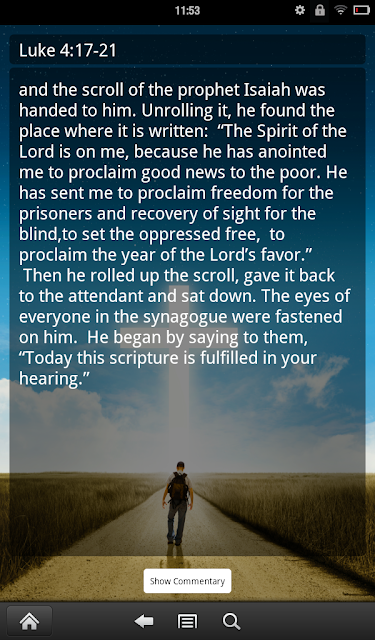Open search with the magnifier icon
The height and width of the screenshot is (640, 375).
(231, 622)
